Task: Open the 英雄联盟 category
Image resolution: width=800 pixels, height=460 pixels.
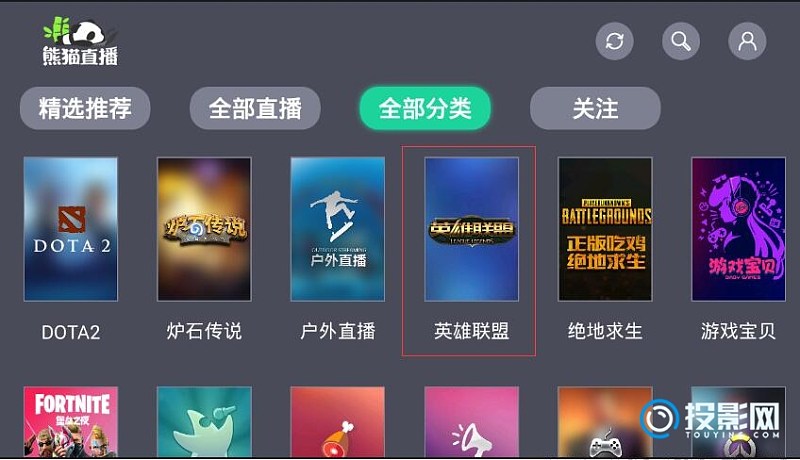Action: click(x=471, y=229)
